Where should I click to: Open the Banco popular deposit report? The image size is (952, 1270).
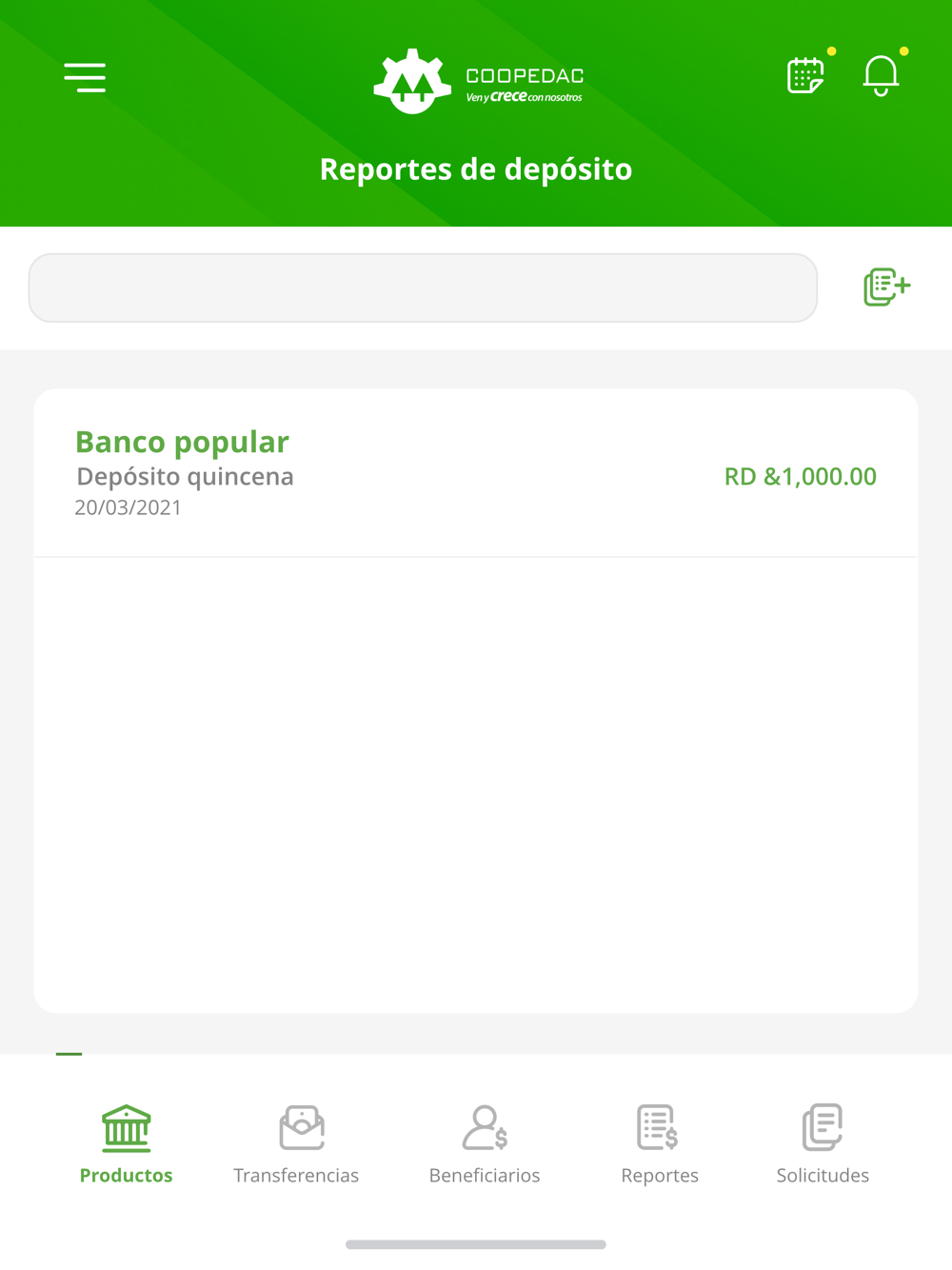[x=475, y=474]
